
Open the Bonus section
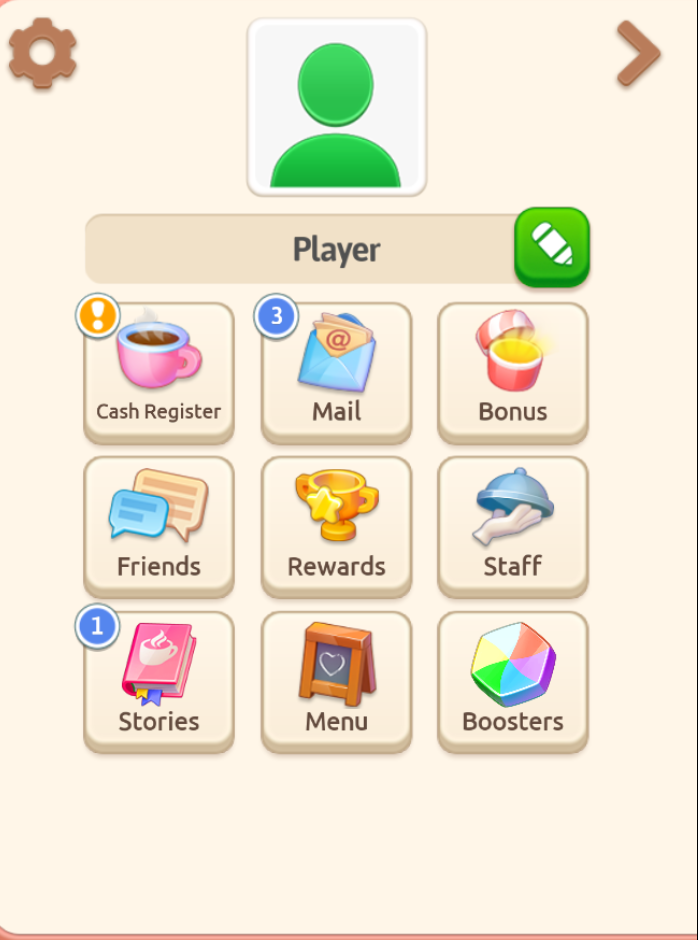(513, 372)
